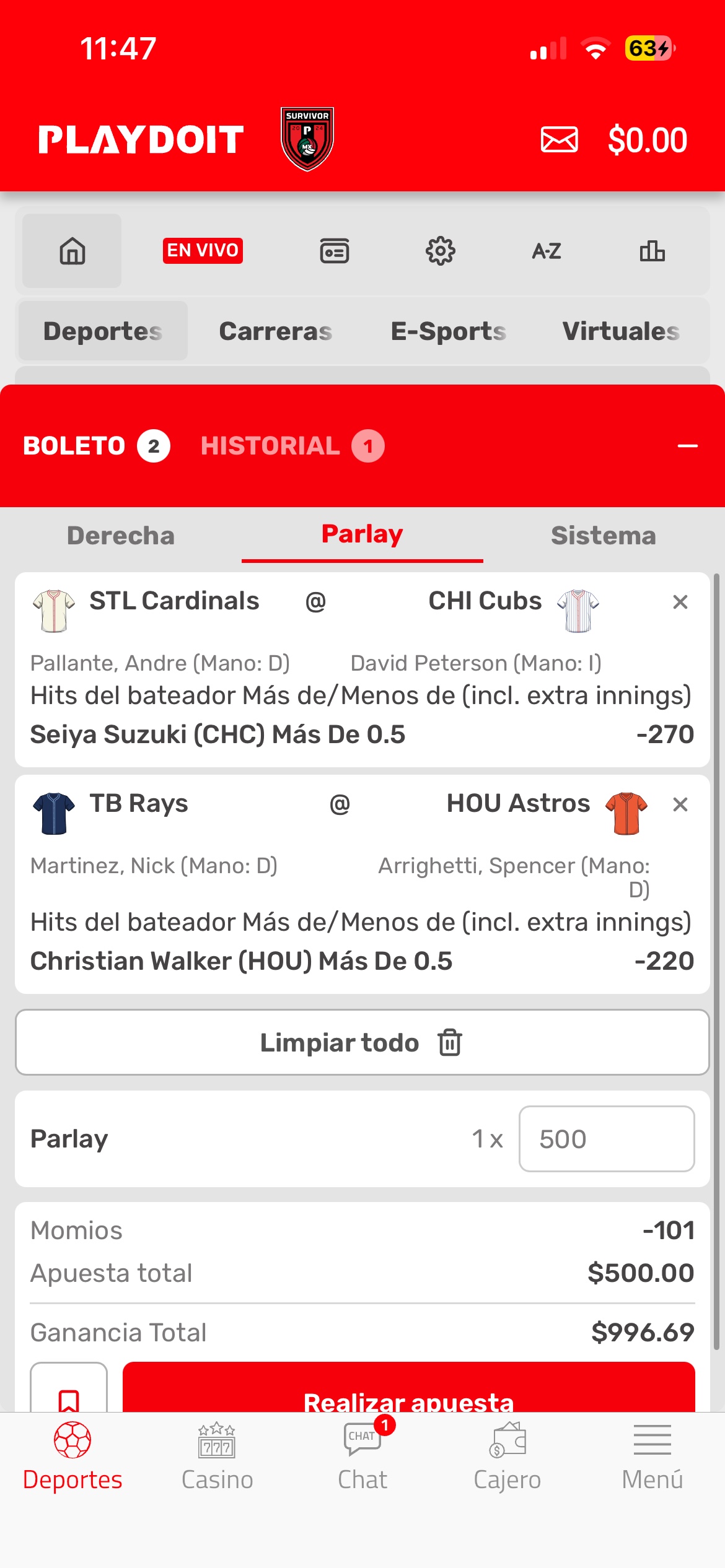Remove the TB Rays @ HOU Astros selection
Image resolution: width=725 pixels, height=1568 pixels.
(680, 804)
